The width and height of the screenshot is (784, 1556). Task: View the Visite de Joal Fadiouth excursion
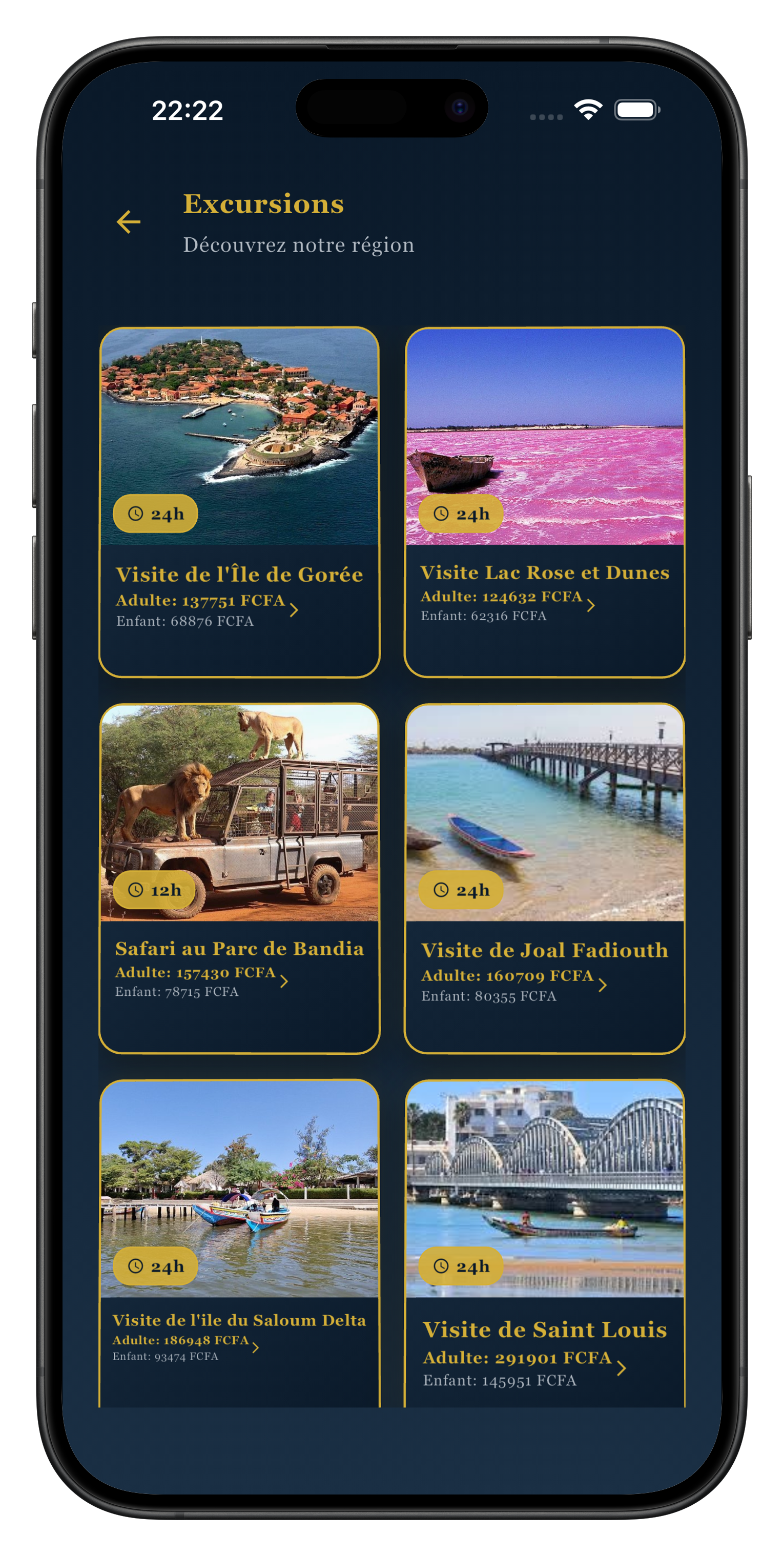tap(544, 877)
